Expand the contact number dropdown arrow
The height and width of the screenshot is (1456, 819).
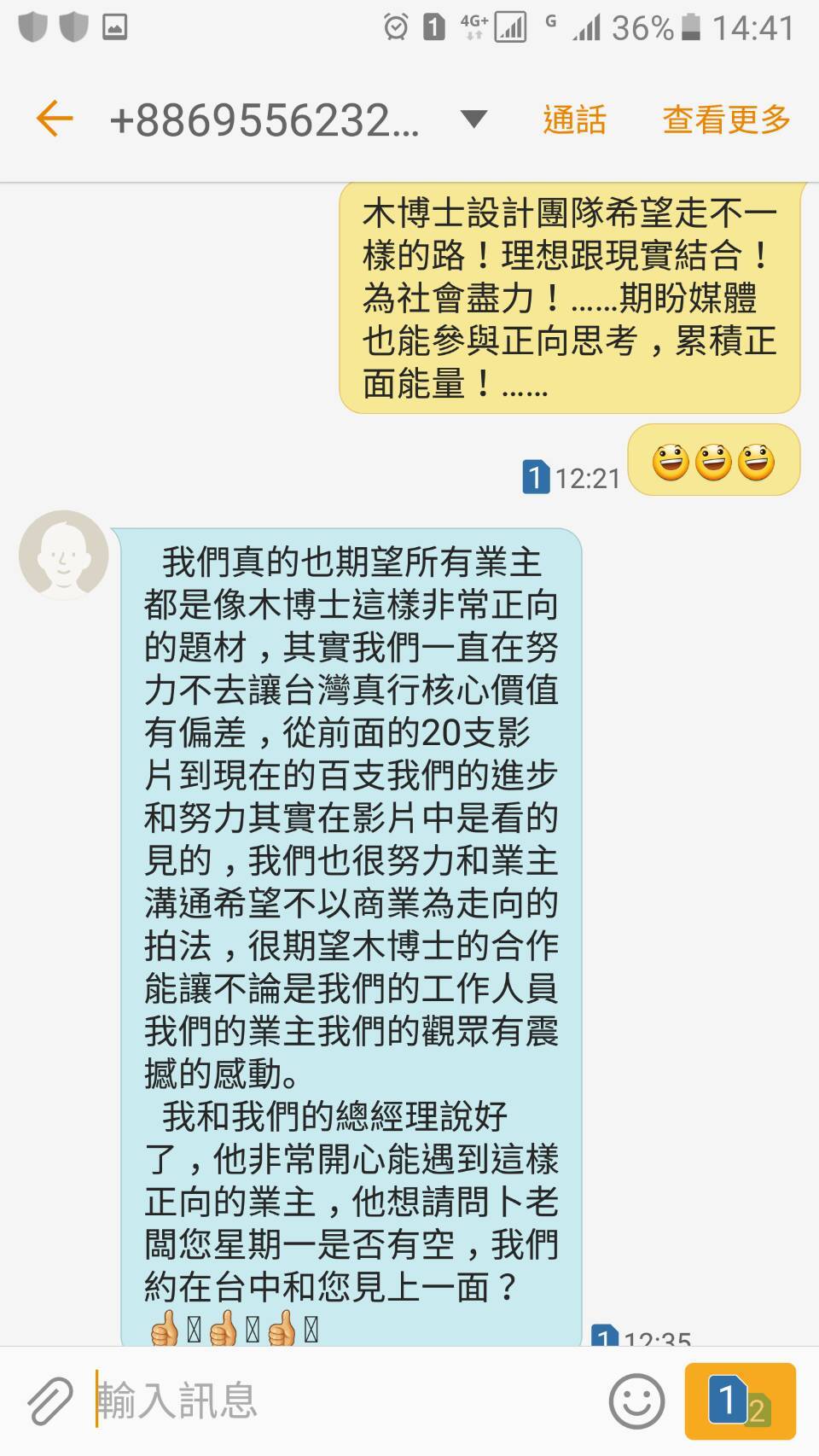(x=473, y=119)
